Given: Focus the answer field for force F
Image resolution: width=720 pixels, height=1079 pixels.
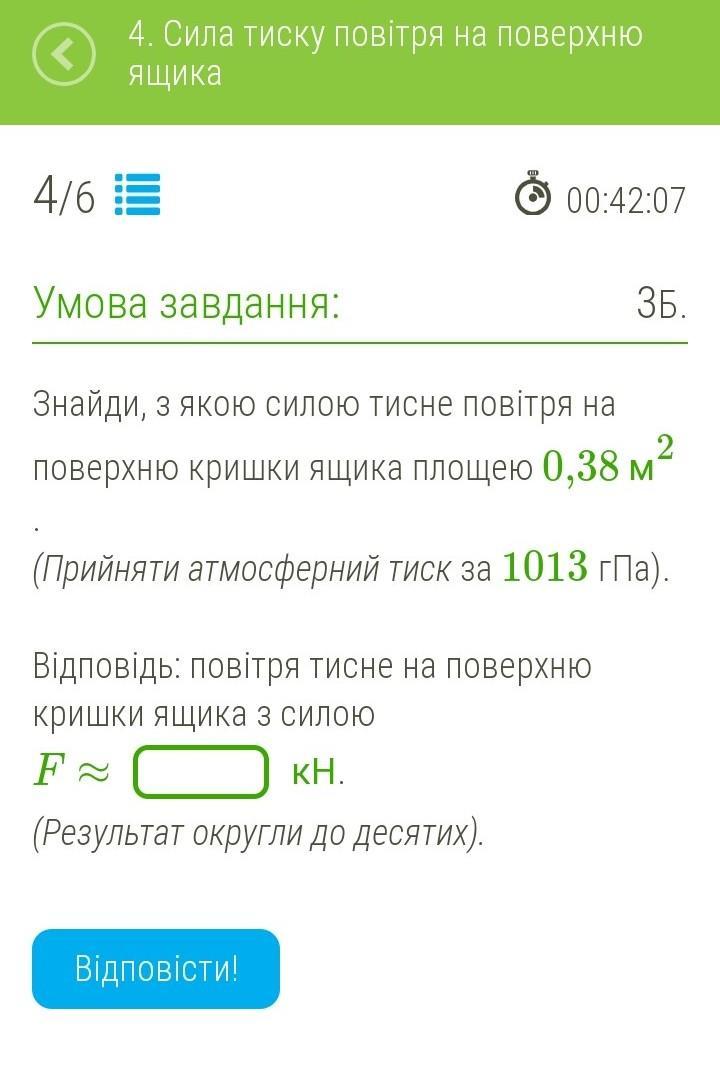Looking at the screenshot, I should pos(201,772).
